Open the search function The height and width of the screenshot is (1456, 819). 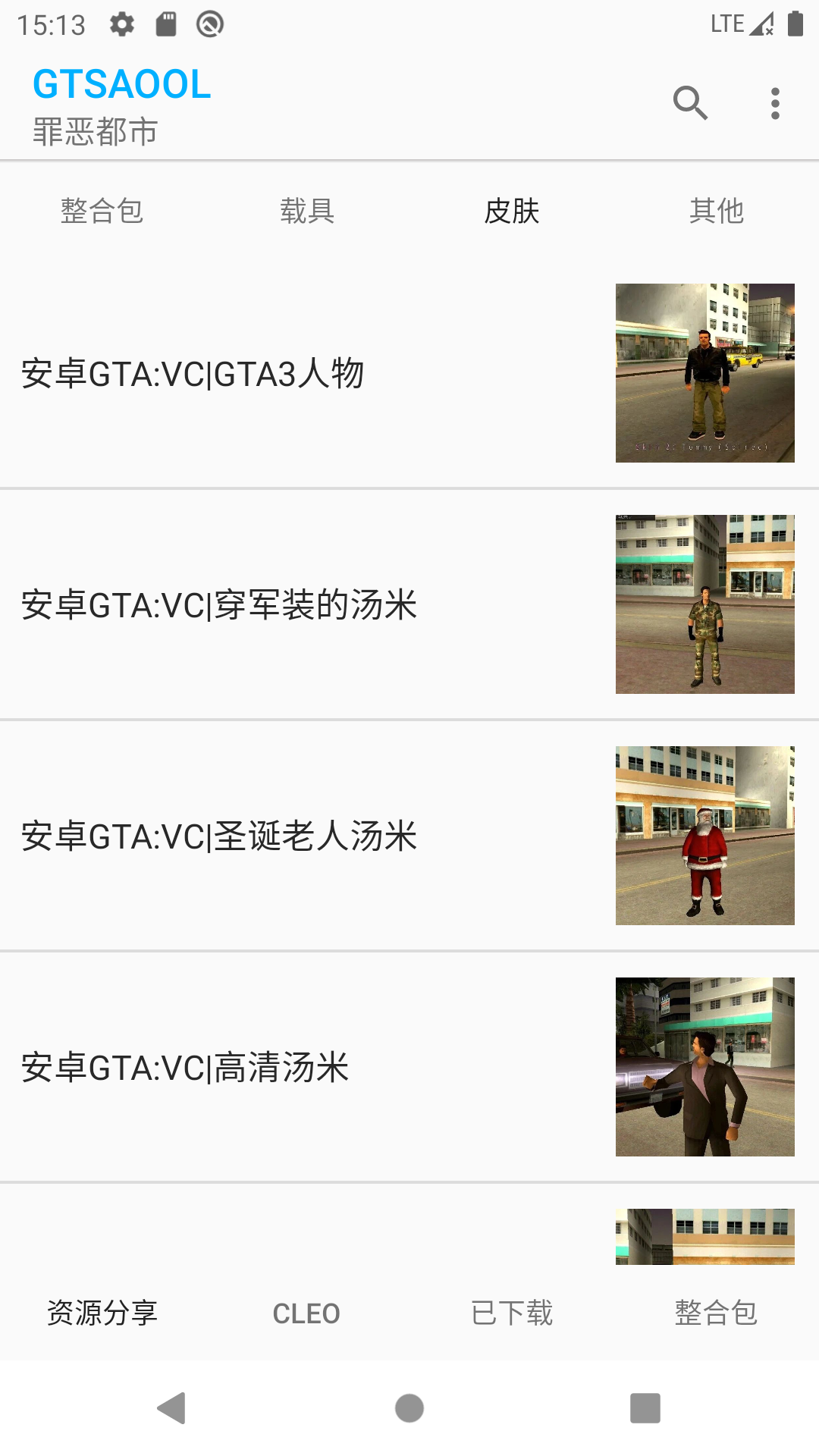click(691, 104)
